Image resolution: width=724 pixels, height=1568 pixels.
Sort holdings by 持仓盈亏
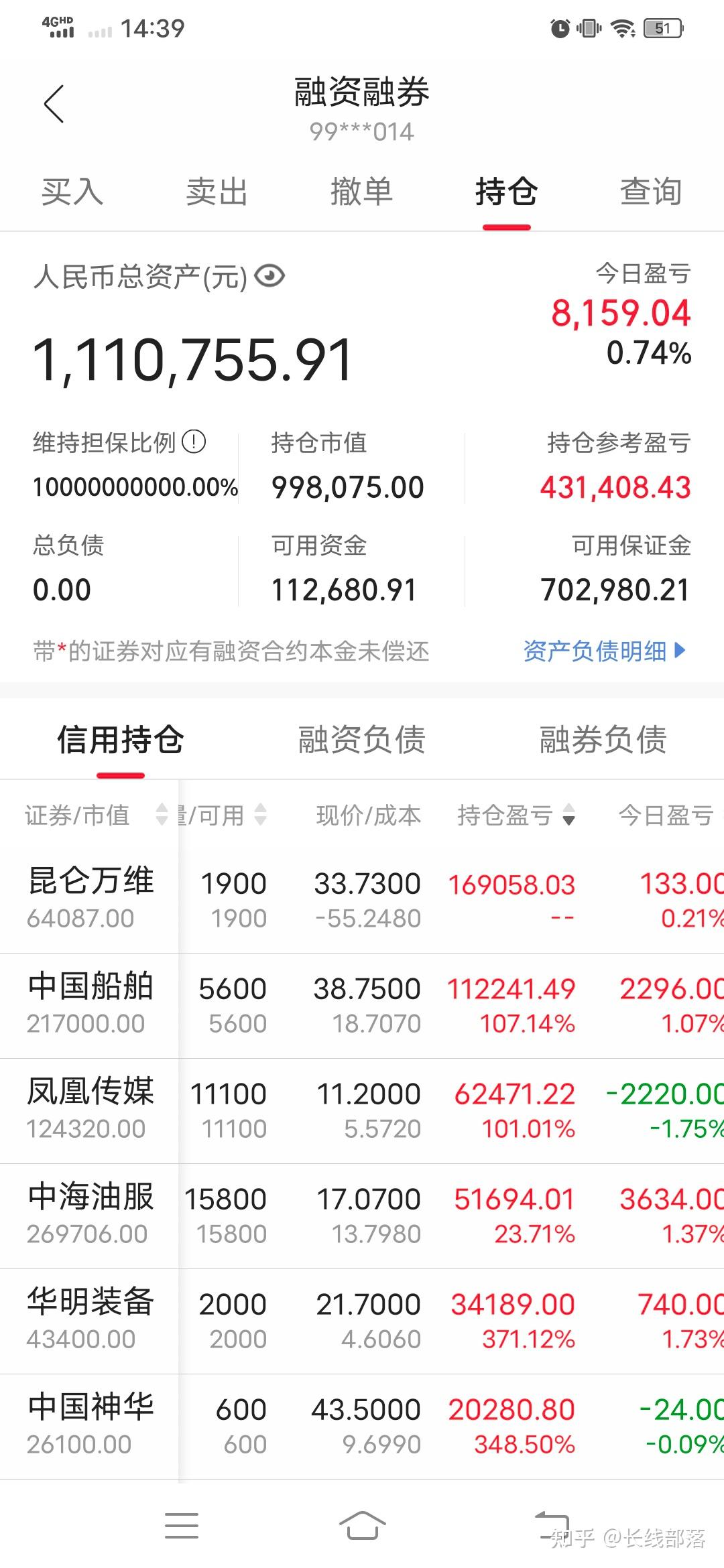(x=515, y=815)
